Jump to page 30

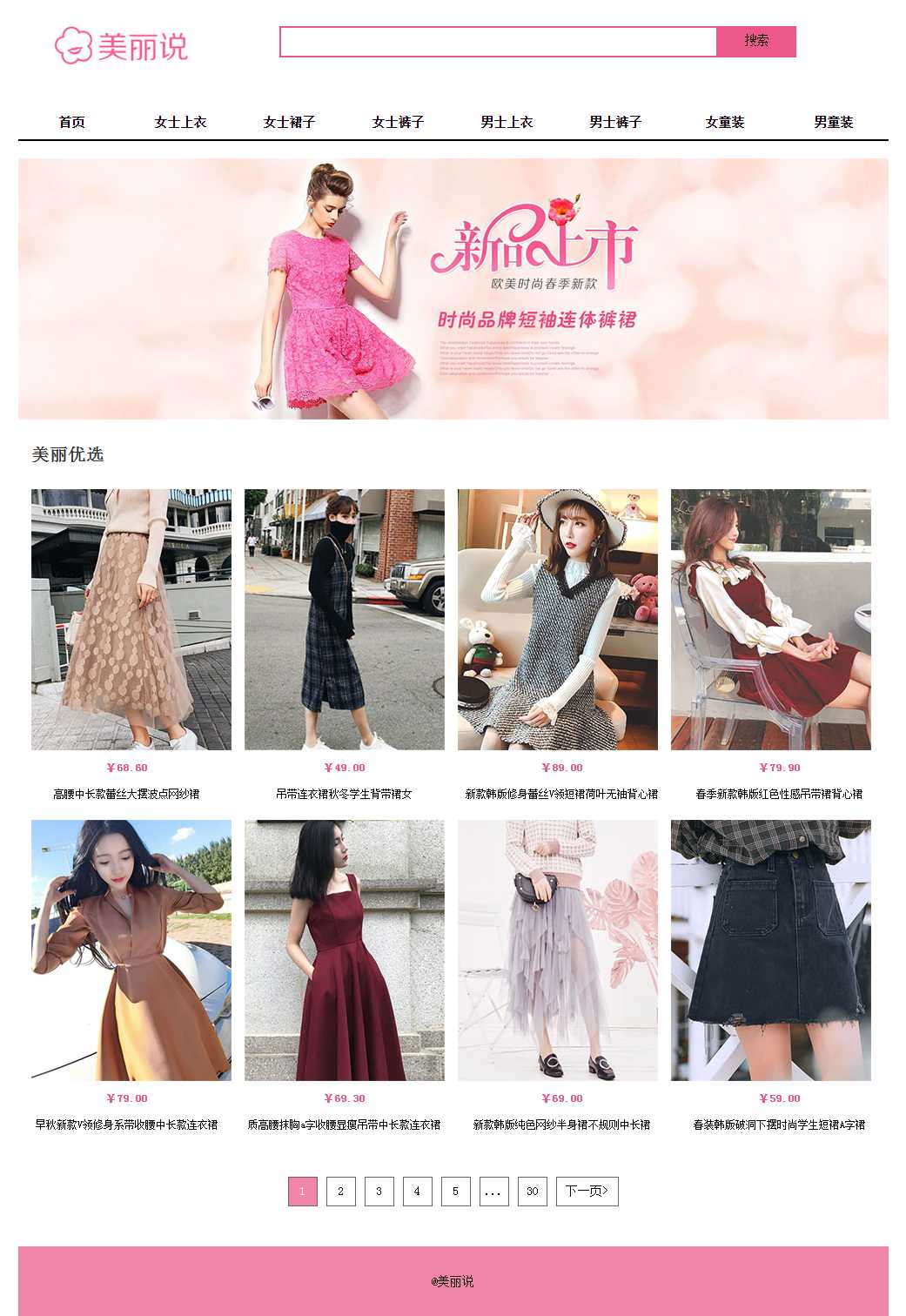click(532, 1192)
